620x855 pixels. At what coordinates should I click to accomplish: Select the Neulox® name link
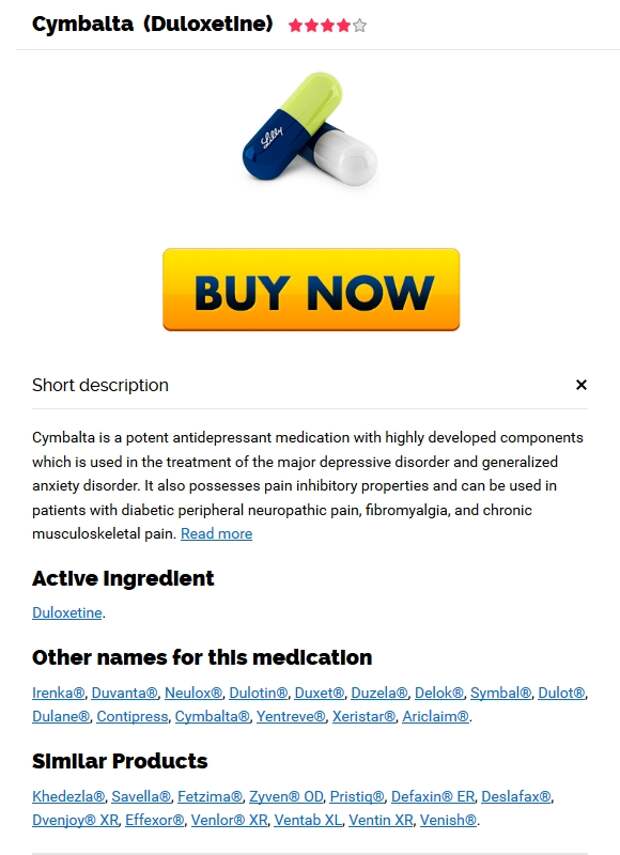[x=194, y=692]
